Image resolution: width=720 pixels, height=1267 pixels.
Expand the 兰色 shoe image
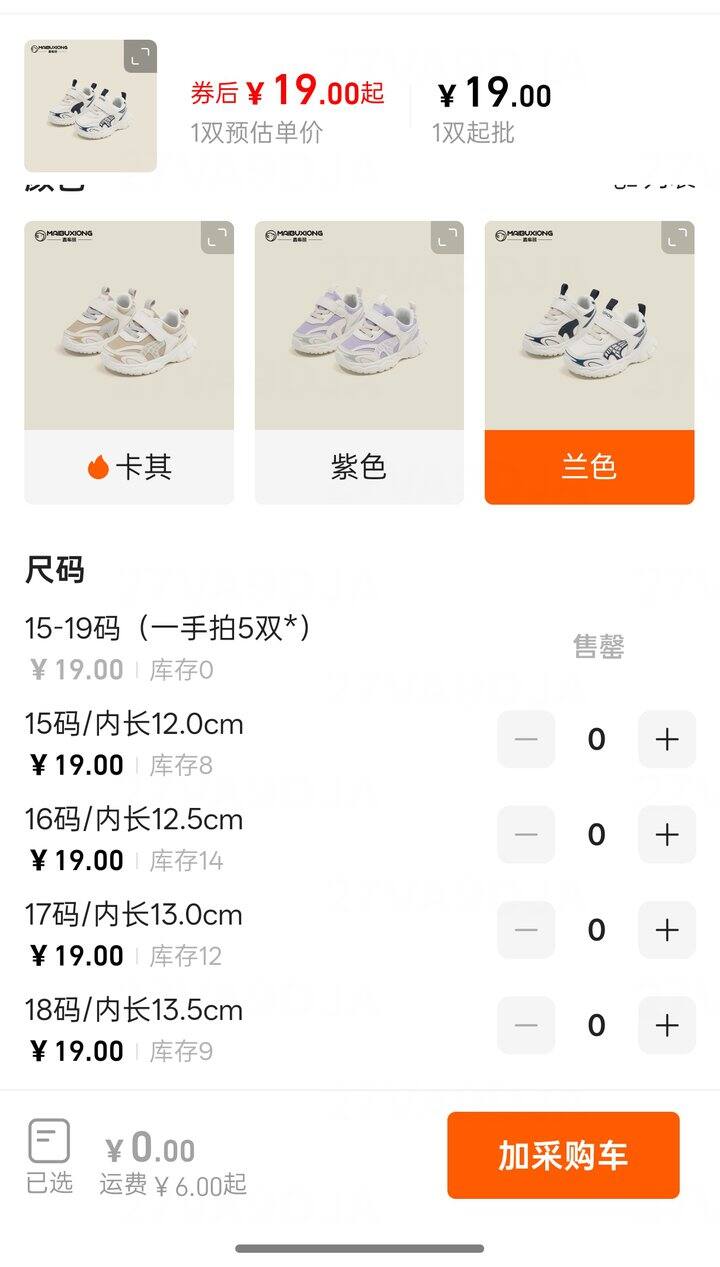(x=677, y=238)
